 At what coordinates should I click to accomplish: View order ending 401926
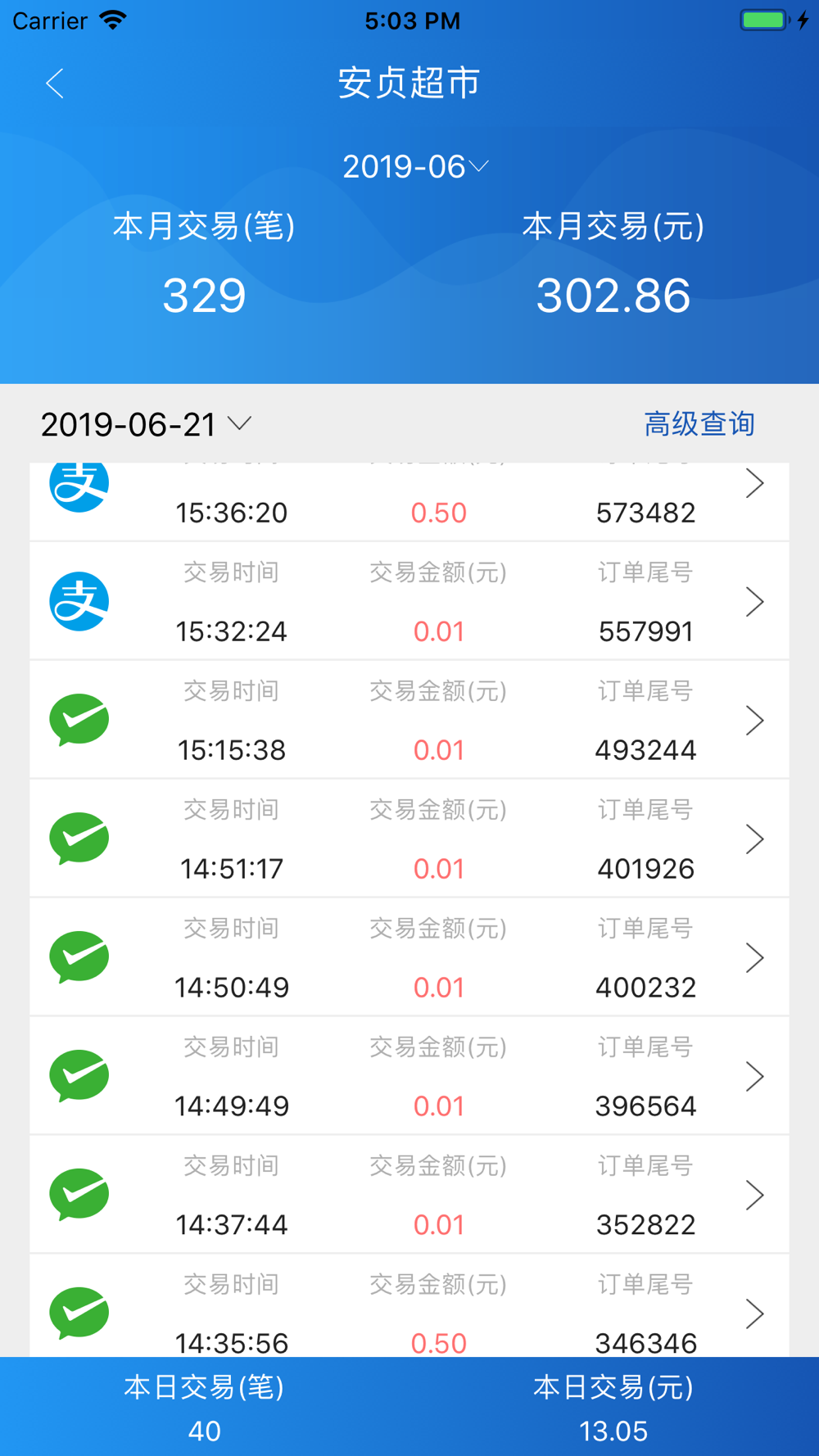(409, 839)
